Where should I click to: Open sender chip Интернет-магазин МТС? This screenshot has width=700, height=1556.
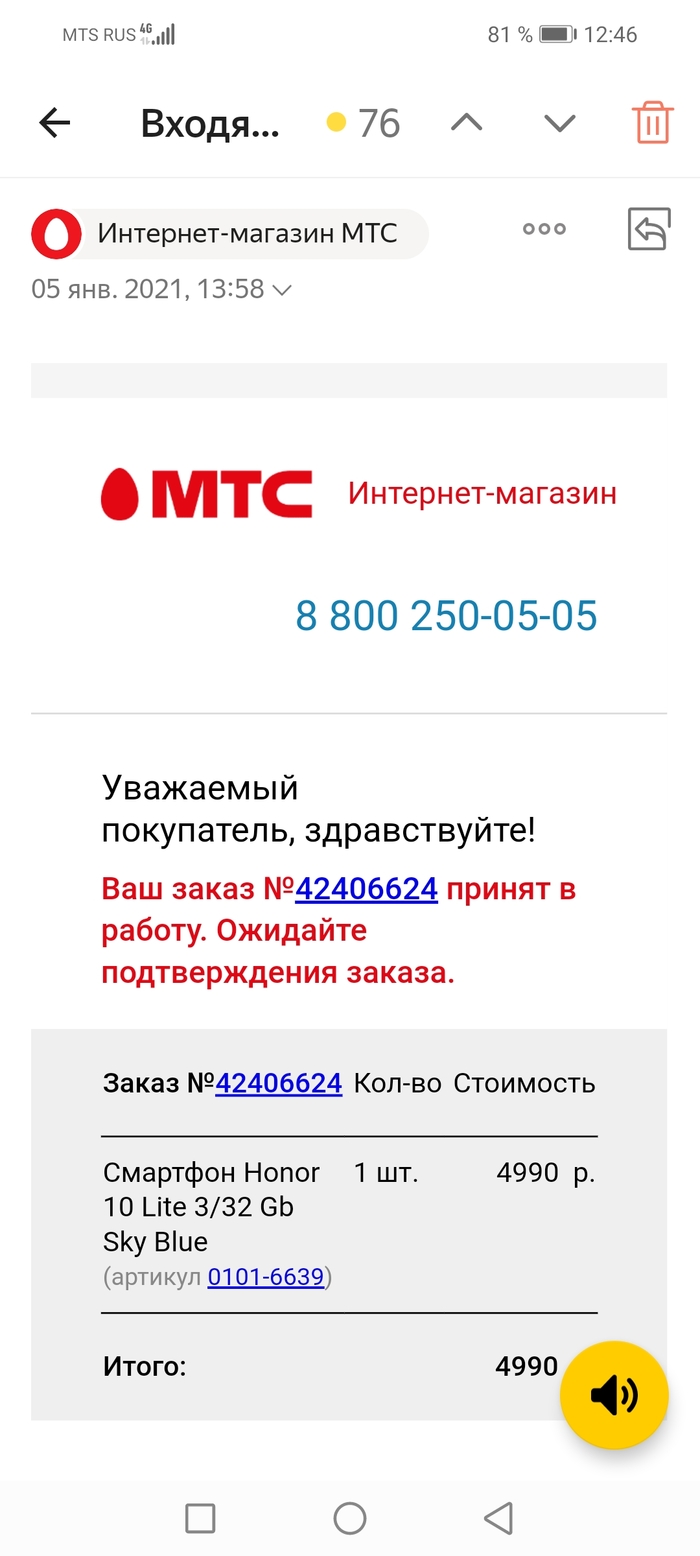(x=230, y=234)
